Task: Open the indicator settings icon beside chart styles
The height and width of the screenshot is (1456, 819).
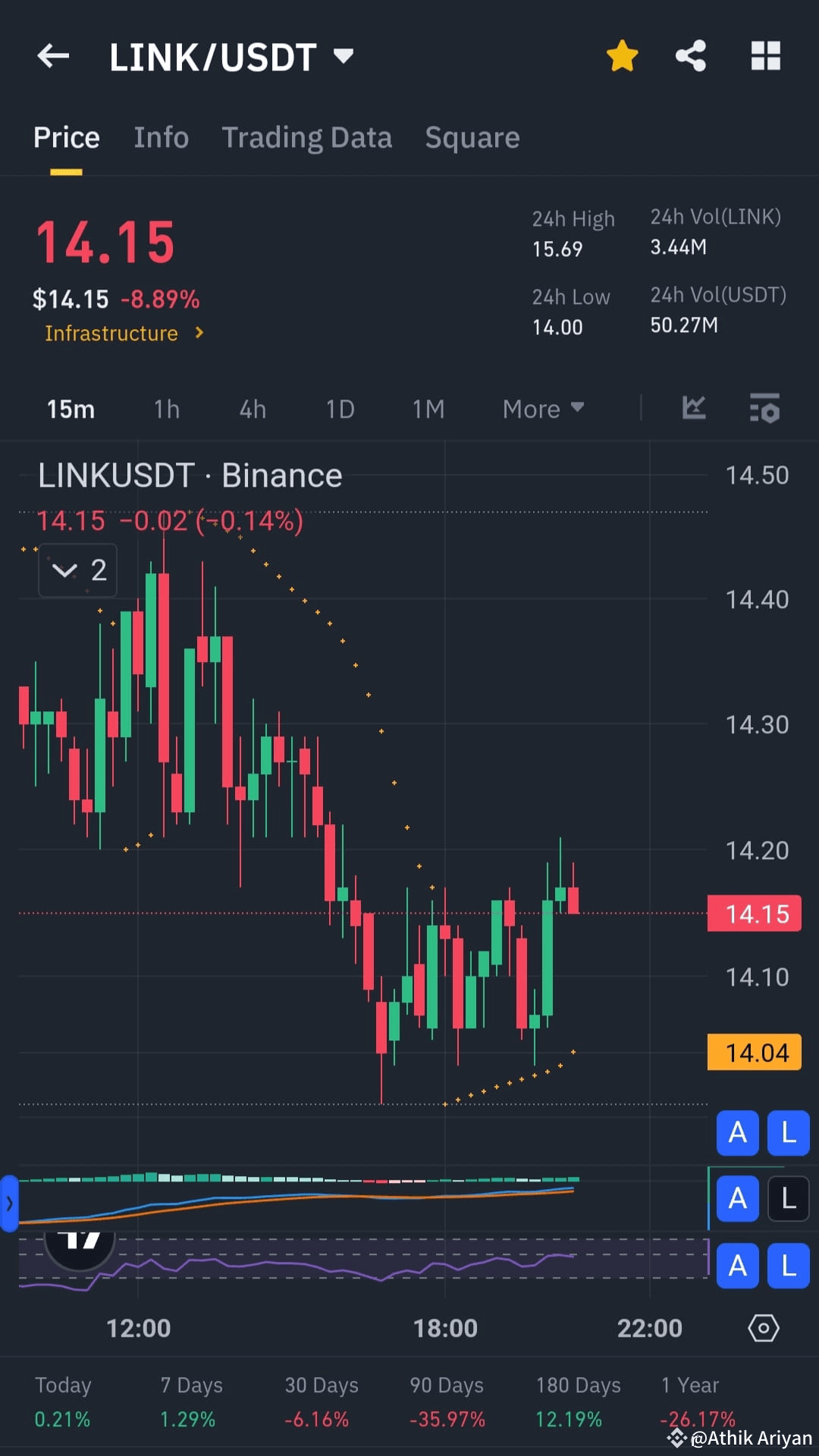Action: [764, 409]
